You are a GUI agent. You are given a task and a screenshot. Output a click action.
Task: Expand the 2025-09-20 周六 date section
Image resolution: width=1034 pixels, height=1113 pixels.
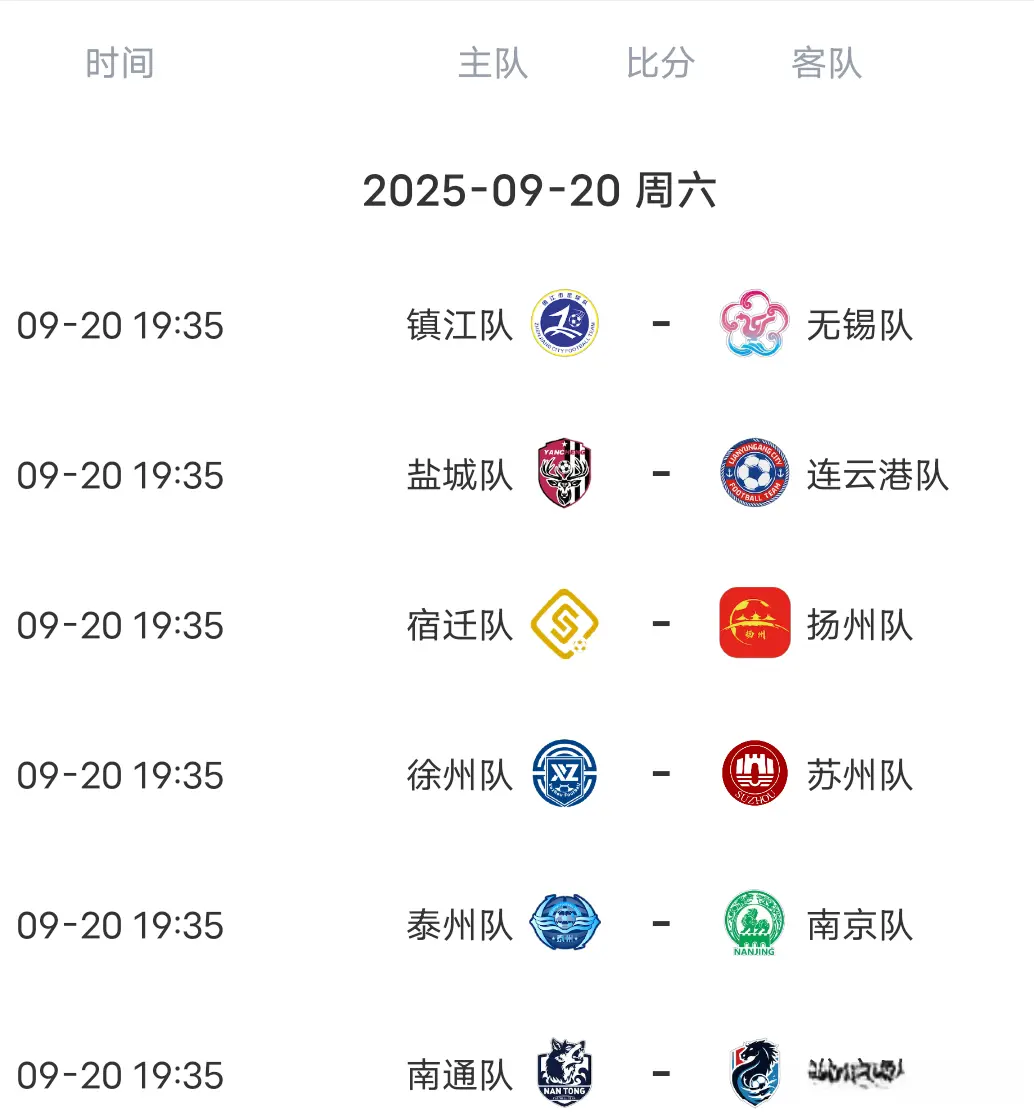click(x=541, y=190)
